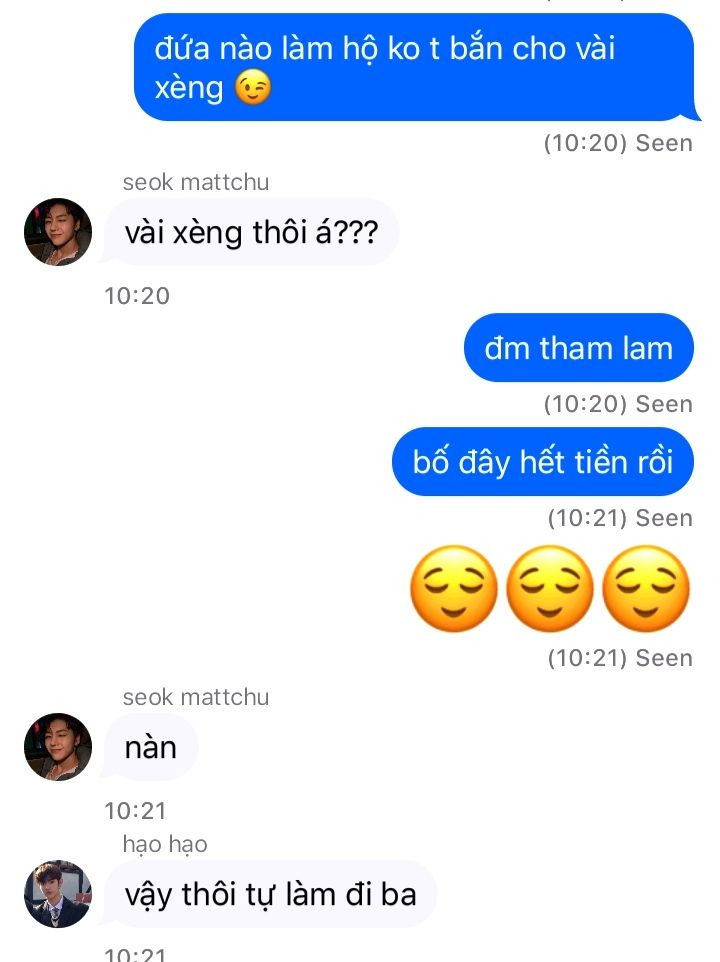Open seok mattchu's avatar beside "vài xèng thôi á???"
Image resolution: width=720 pixels, height=962 pixels.
pyautogui.click(x=58, y=232)
